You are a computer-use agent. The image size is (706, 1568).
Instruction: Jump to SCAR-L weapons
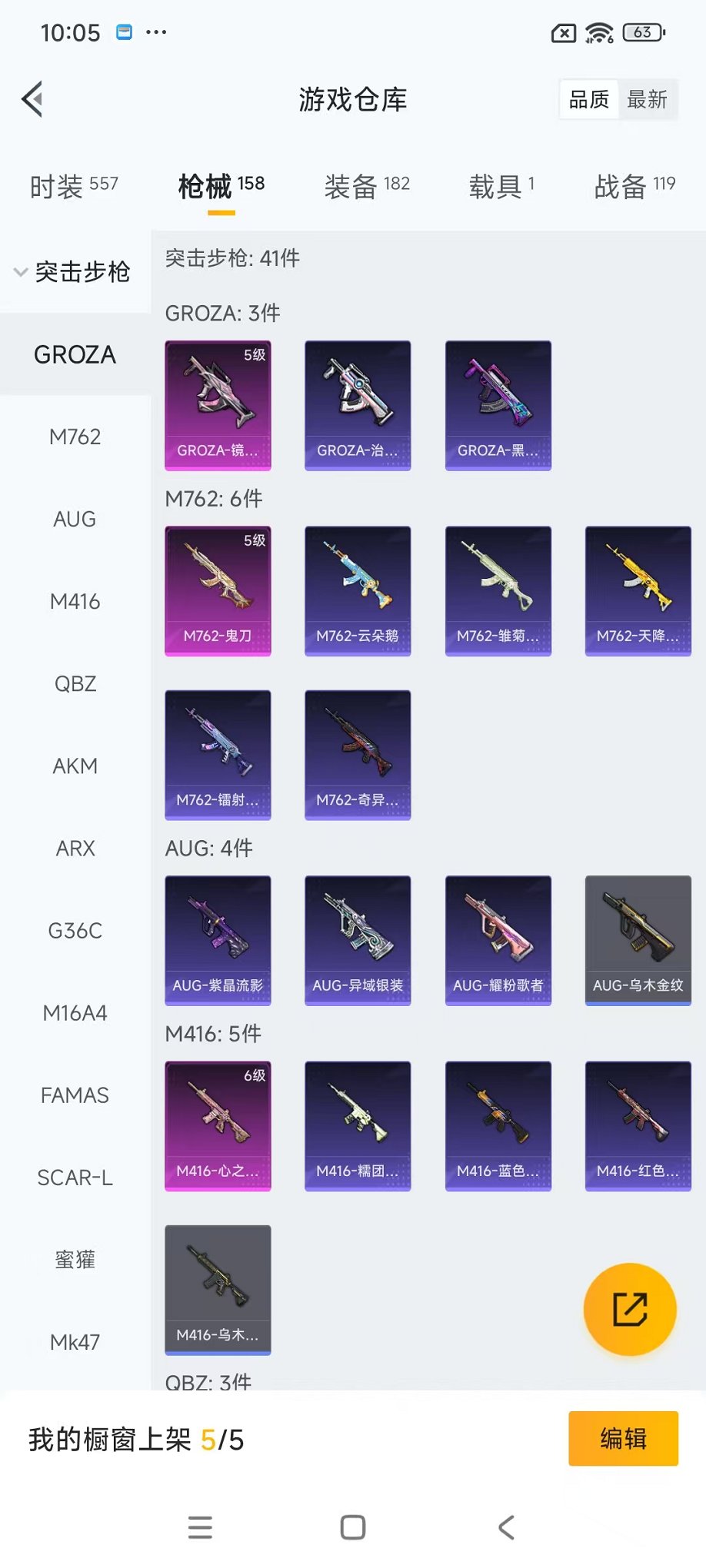coord(75,1178)
